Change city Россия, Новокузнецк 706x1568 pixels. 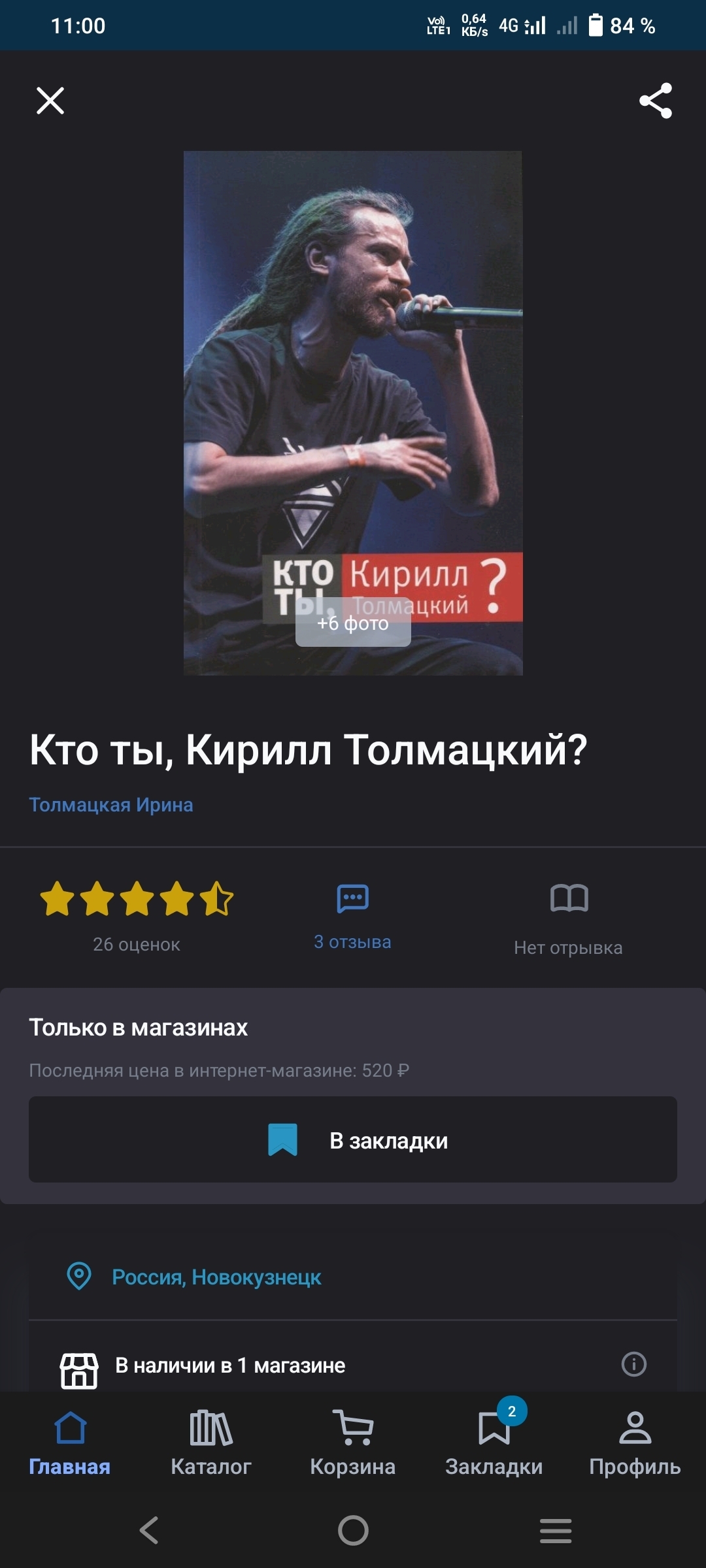[216, 1277]
